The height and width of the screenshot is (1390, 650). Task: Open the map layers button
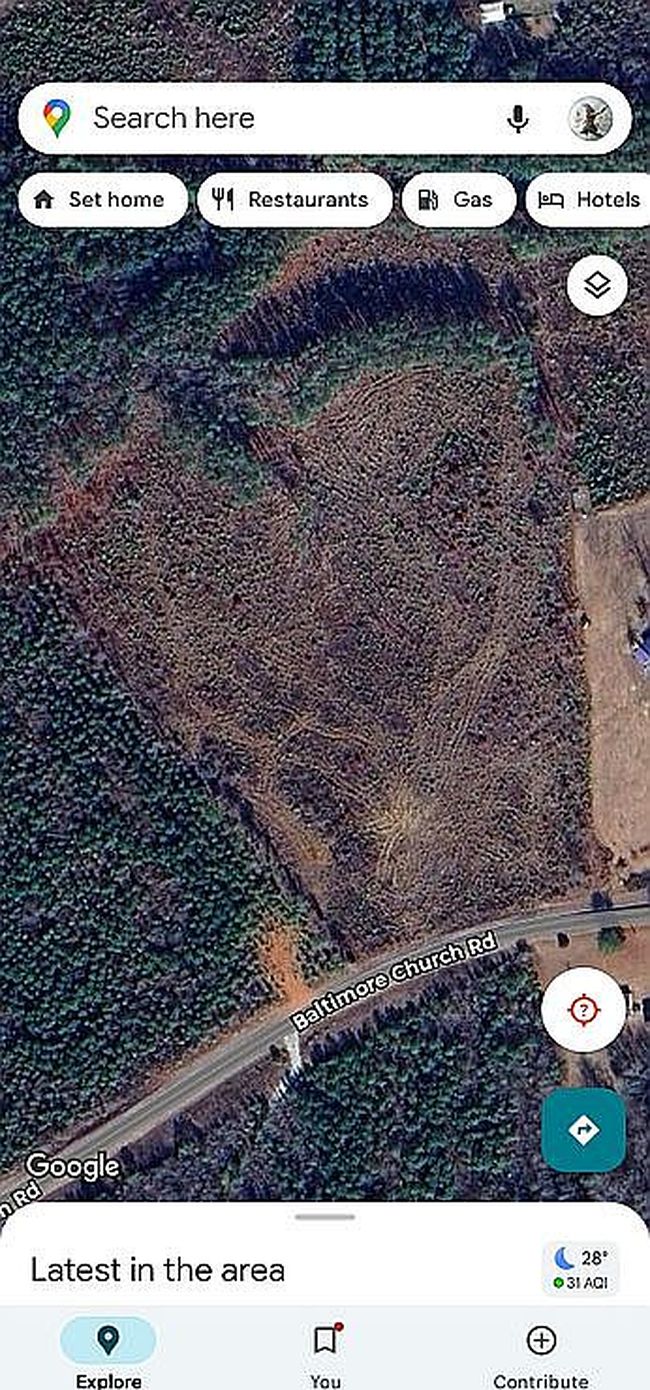[597, 286]
